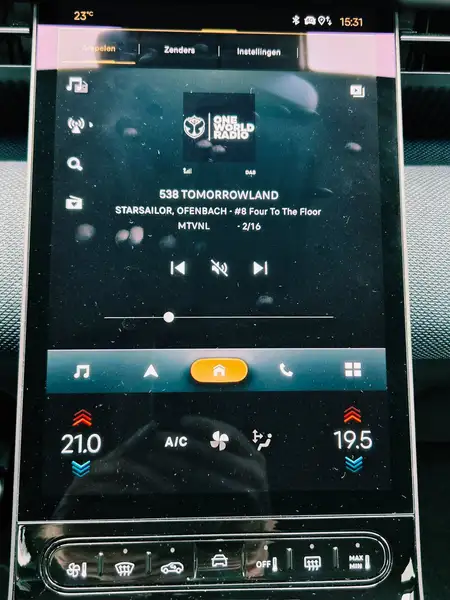The image size is (450, 600).
Task: Open the radio presets icon
Action: (74, 203)
